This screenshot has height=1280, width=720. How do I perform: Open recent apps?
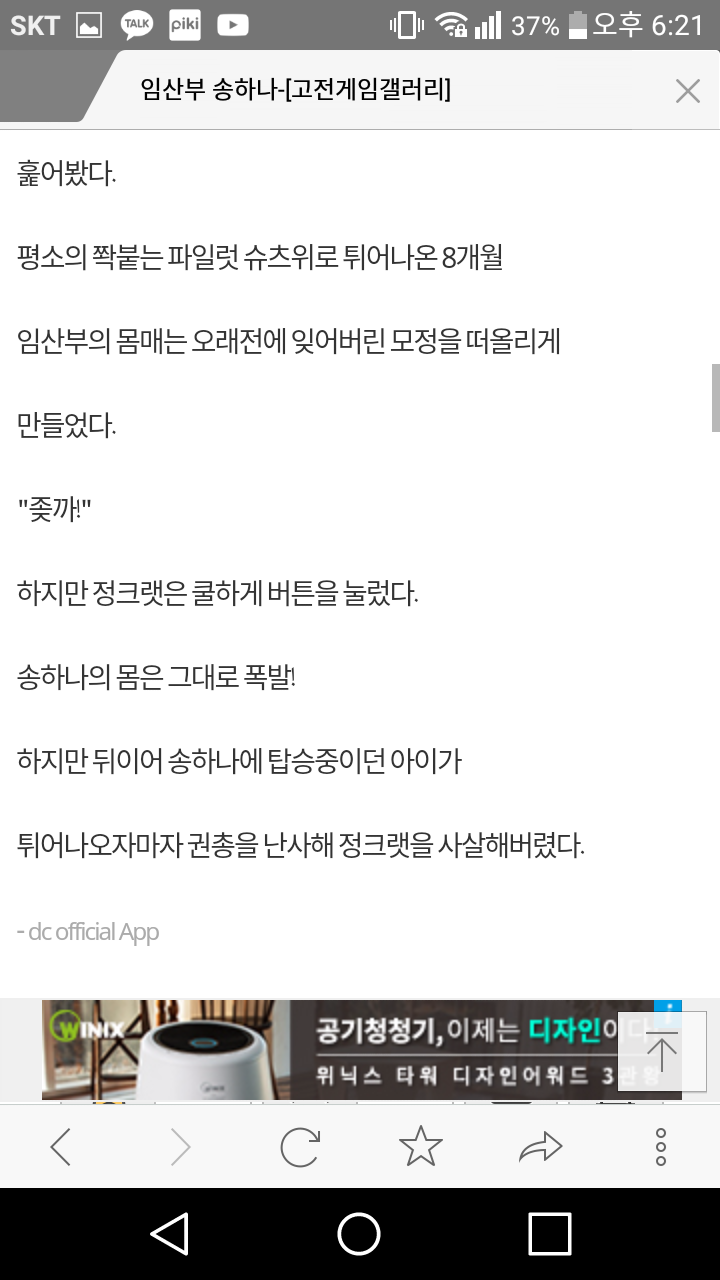549,1234
